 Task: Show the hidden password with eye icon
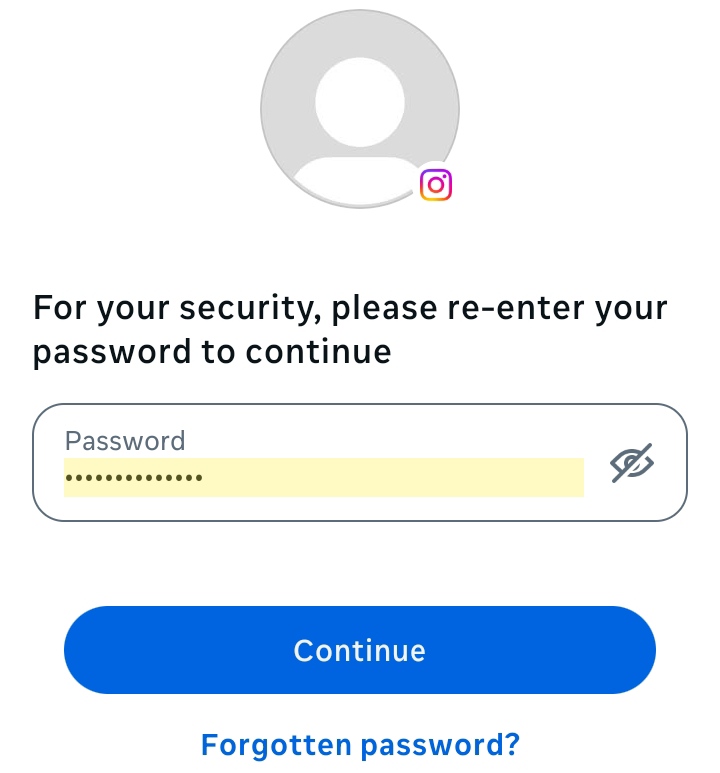coord(632,463)
